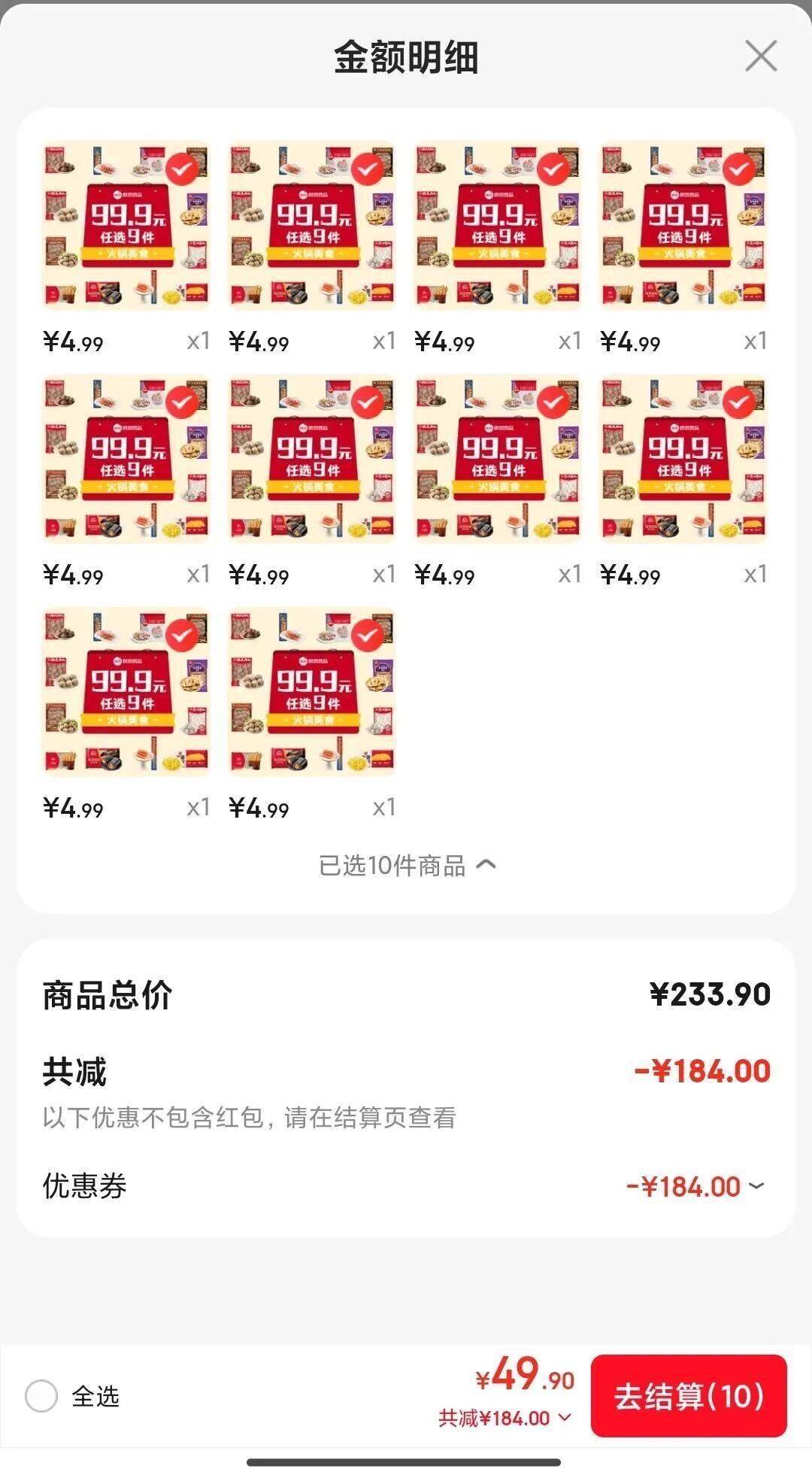Close the 金额明细 panel

pyautogui.click(x=761, y=56)
